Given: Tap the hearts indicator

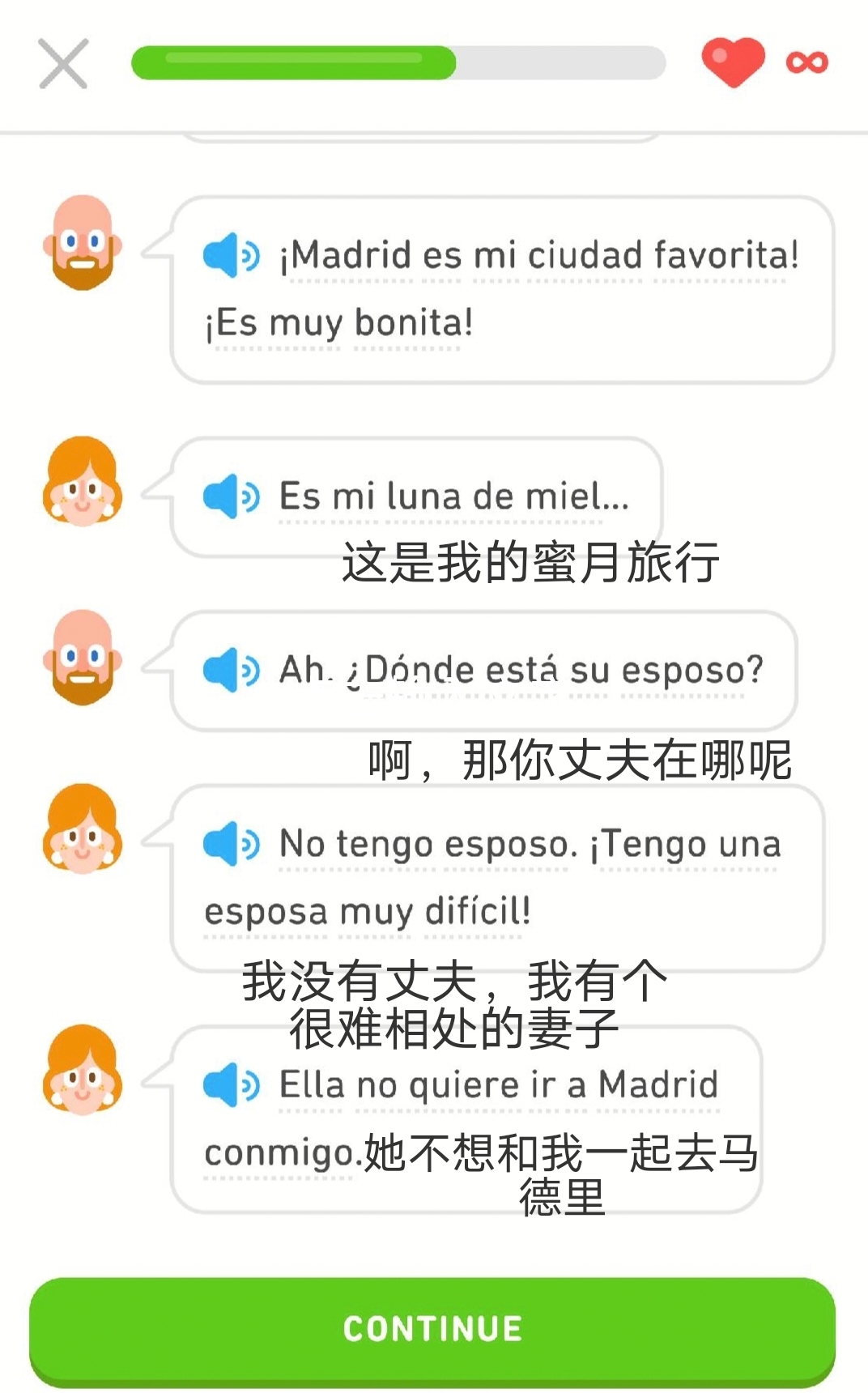Looking at the screenshot, I should click(x=733, y=62).
